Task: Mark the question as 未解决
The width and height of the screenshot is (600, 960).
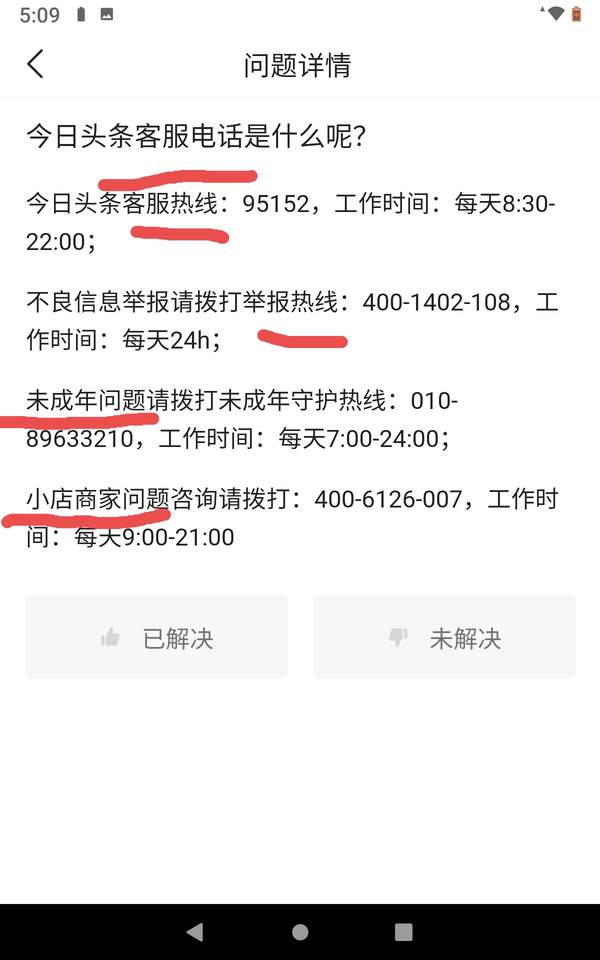Action: click(x=445, y=637)
